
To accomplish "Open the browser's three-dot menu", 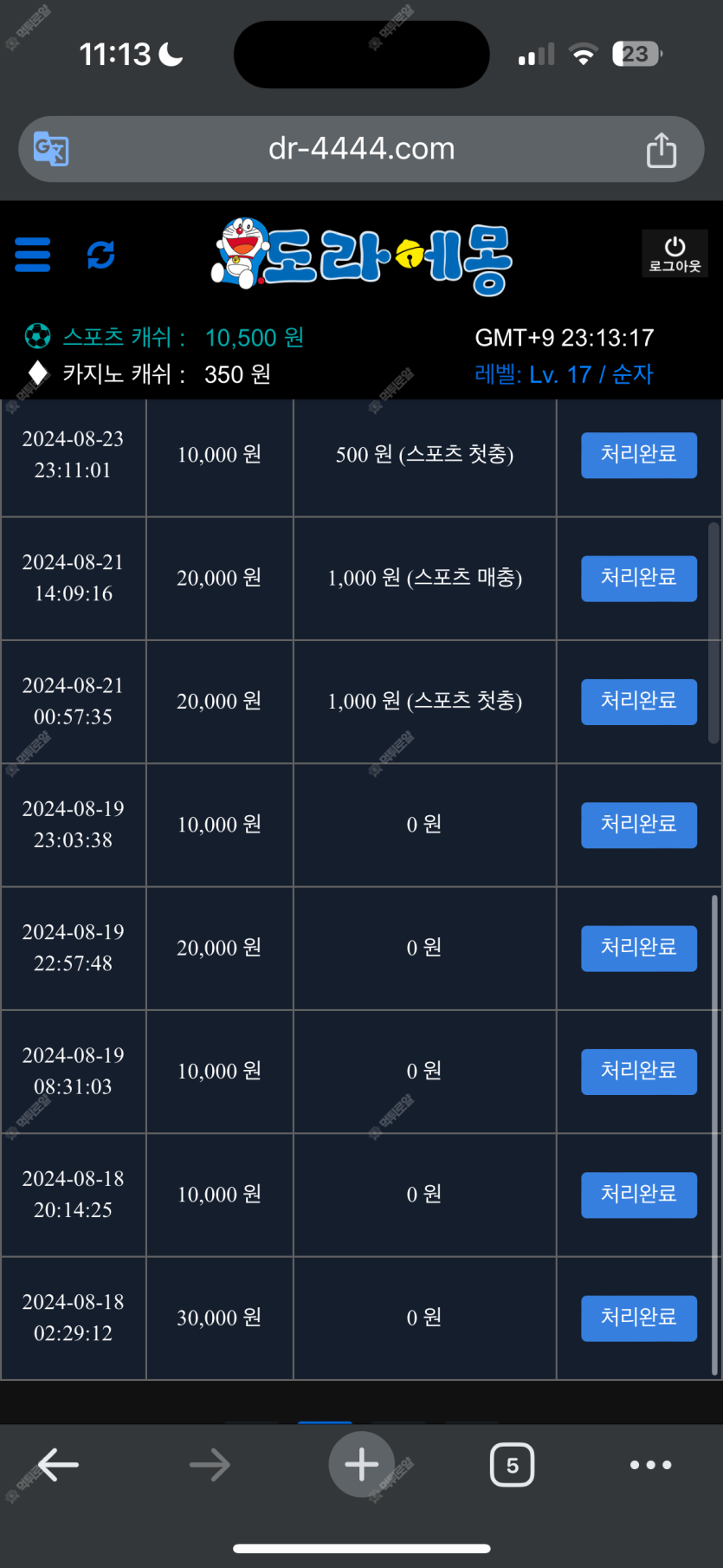I will tap(651, 1465).
